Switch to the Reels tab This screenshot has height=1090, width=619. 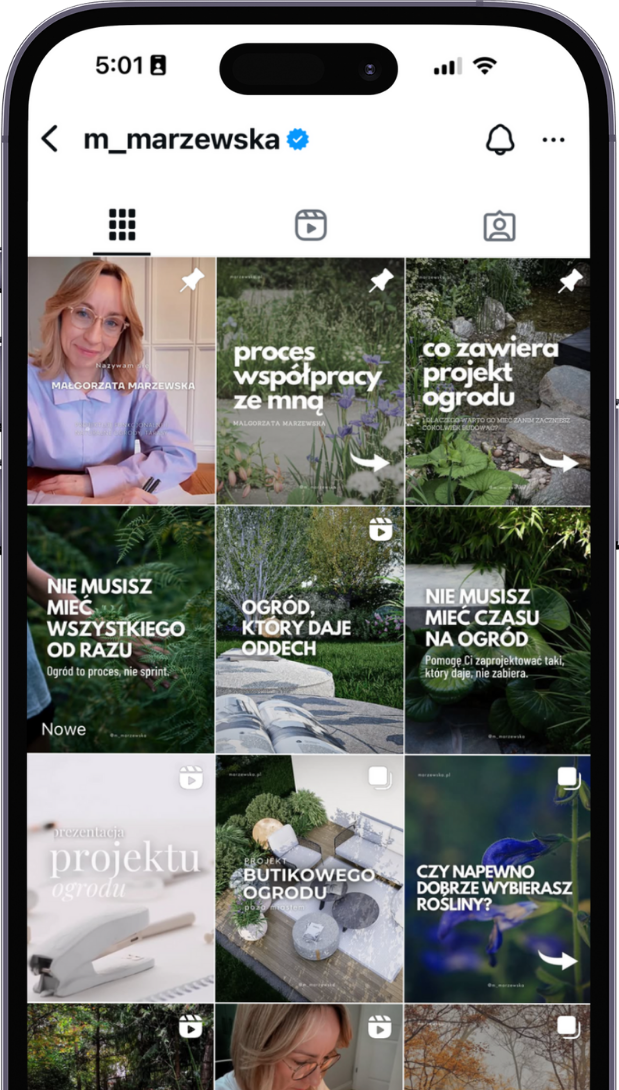click(x=311, y=225)
